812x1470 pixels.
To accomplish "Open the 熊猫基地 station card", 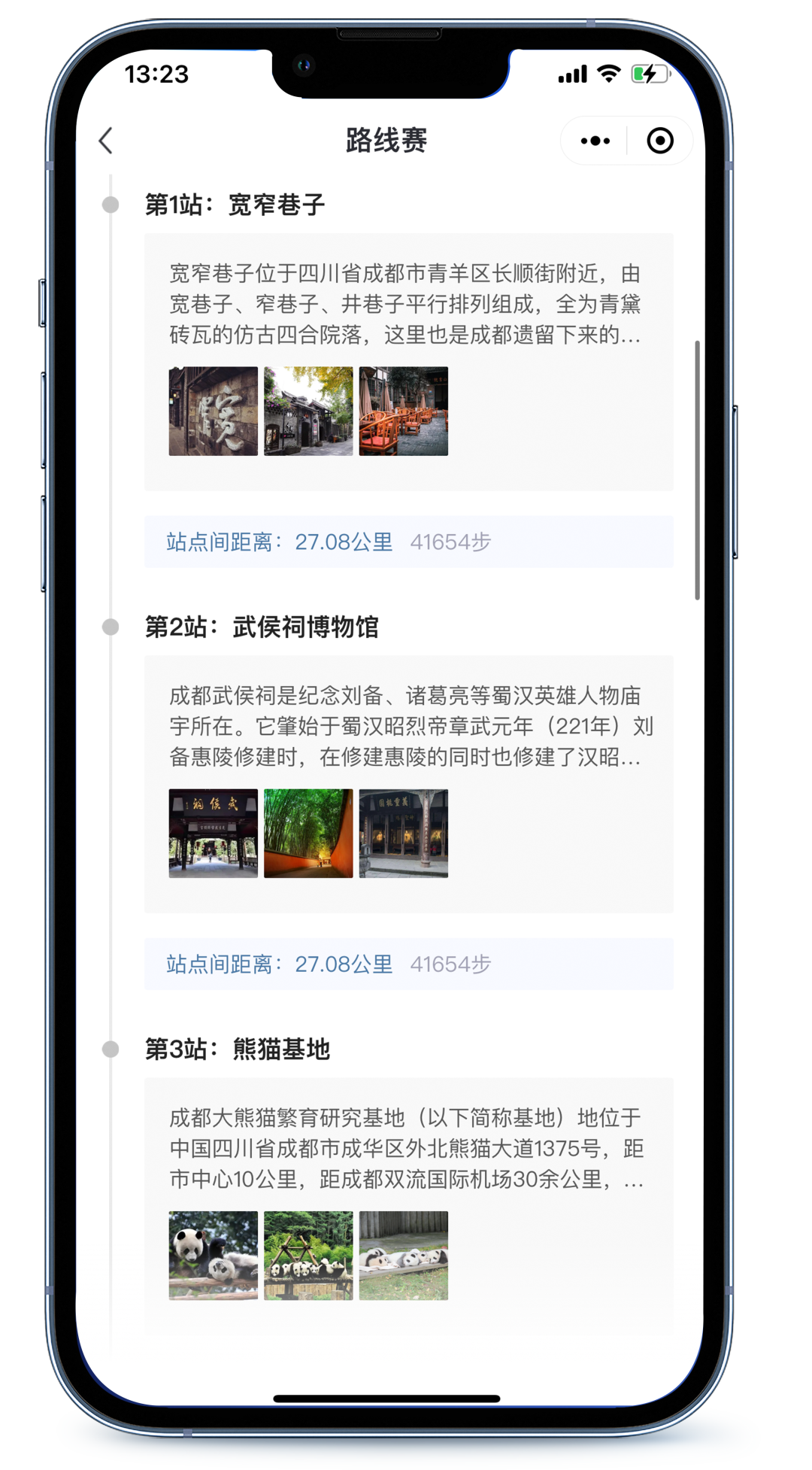I will click(x=408, y=1148).
